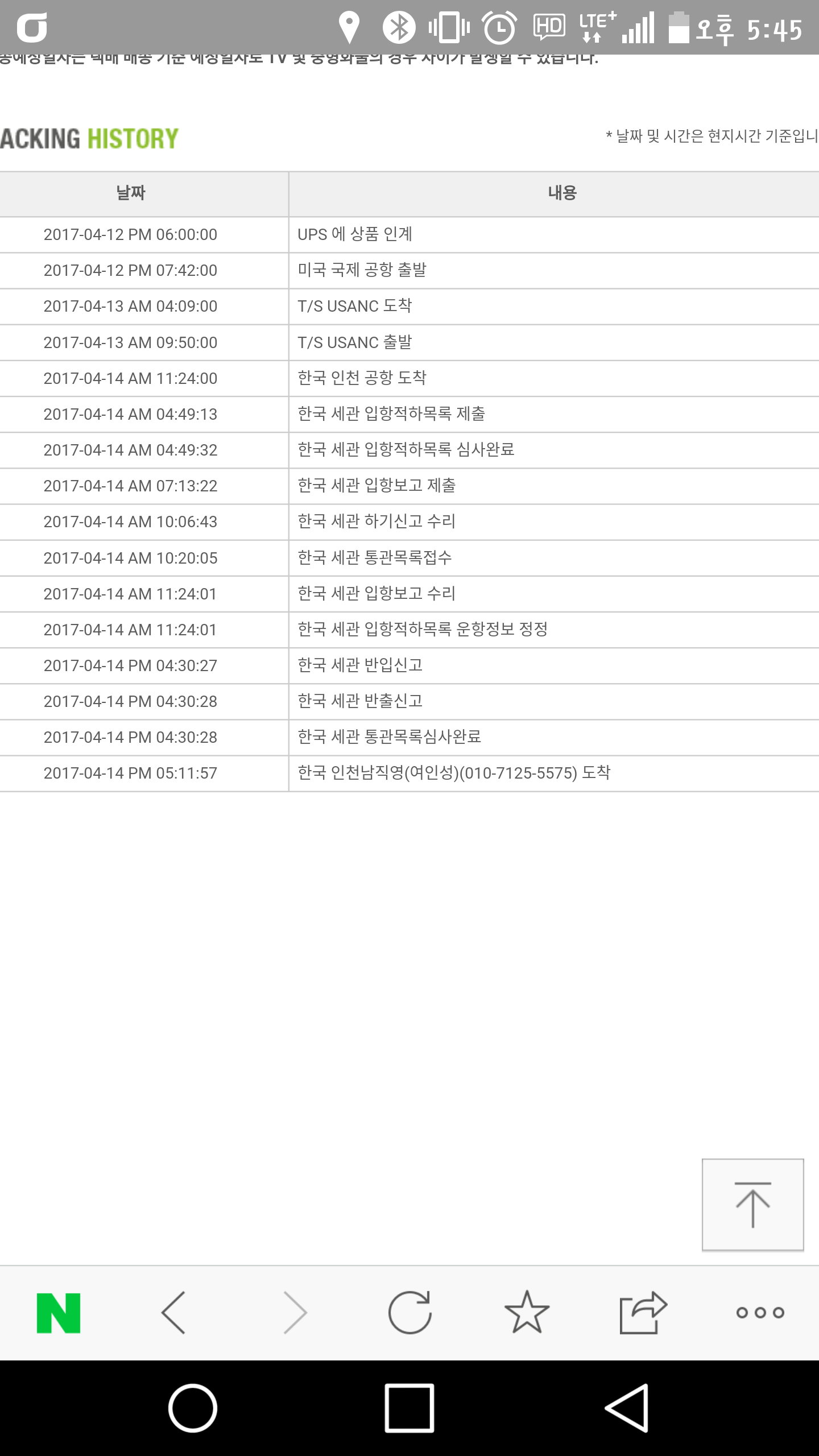Share this tracking page
Screen dimensions: 819x1456
tap(643, 1313)
